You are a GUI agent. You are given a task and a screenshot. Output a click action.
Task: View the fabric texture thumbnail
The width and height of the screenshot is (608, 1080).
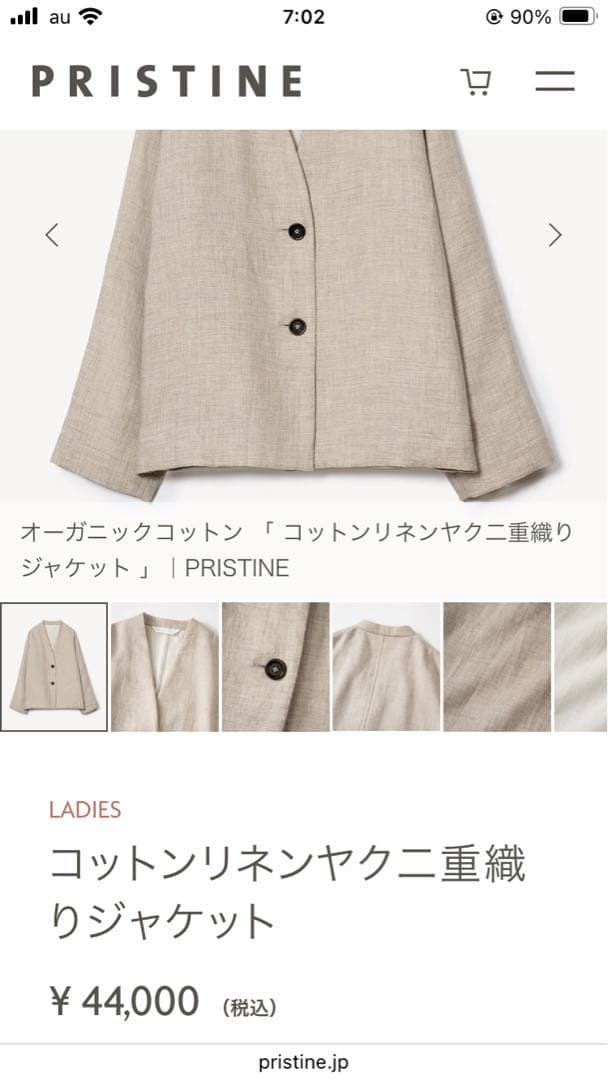[x=497, y=667]
